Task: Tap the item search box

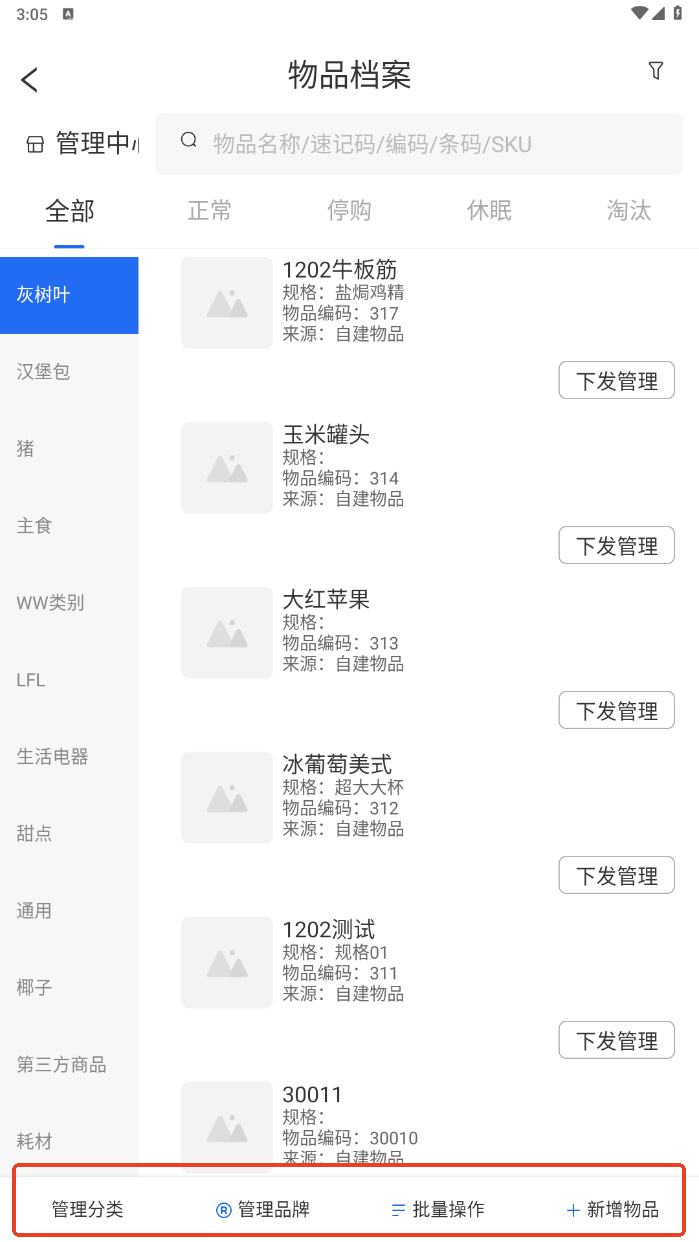Action: coord(419,144)
